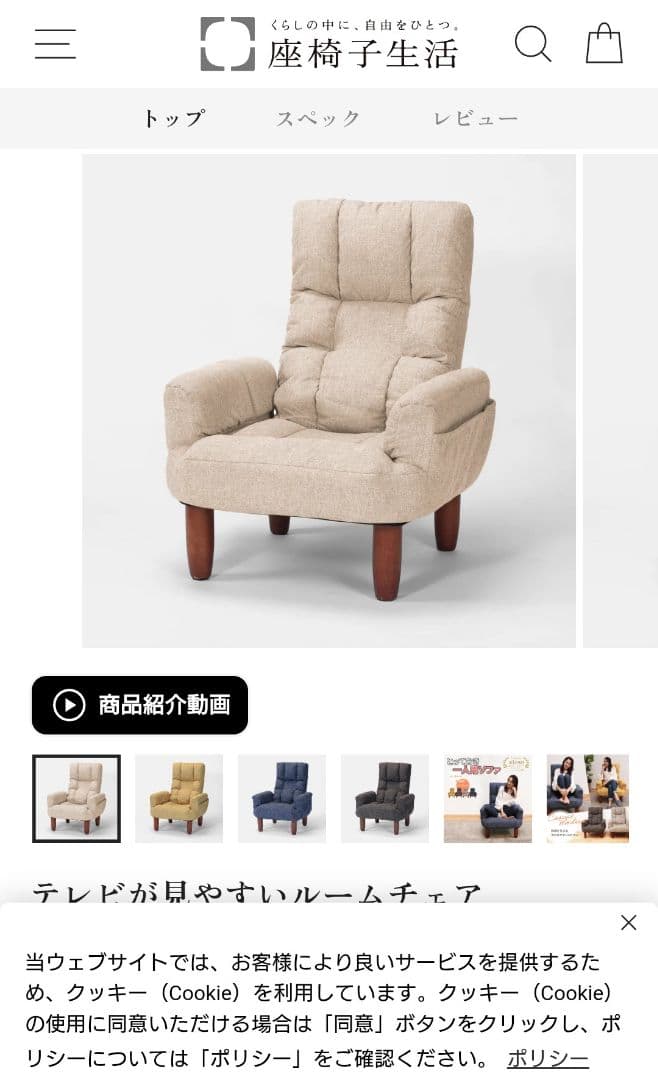Select the navy blue chair thumbnail

click(x=282, y=798)
